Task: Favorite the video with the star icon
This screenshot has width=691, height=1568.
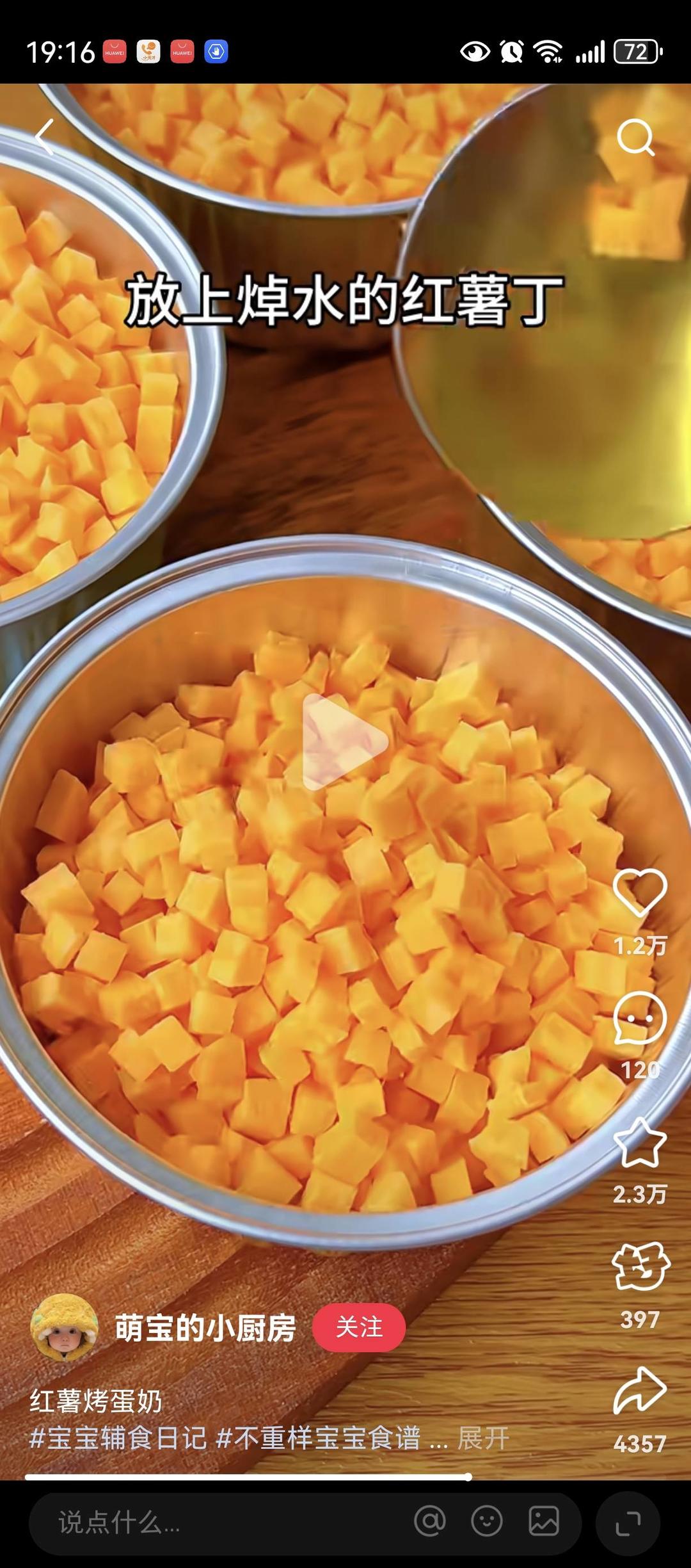Action: [x=640, y=1142]
